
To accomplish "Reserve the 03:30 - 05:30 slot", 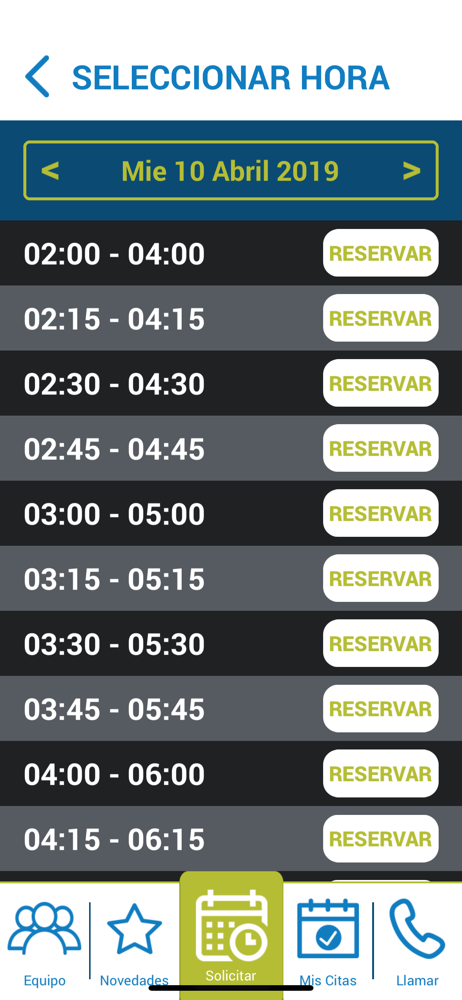I will (380, 643).
